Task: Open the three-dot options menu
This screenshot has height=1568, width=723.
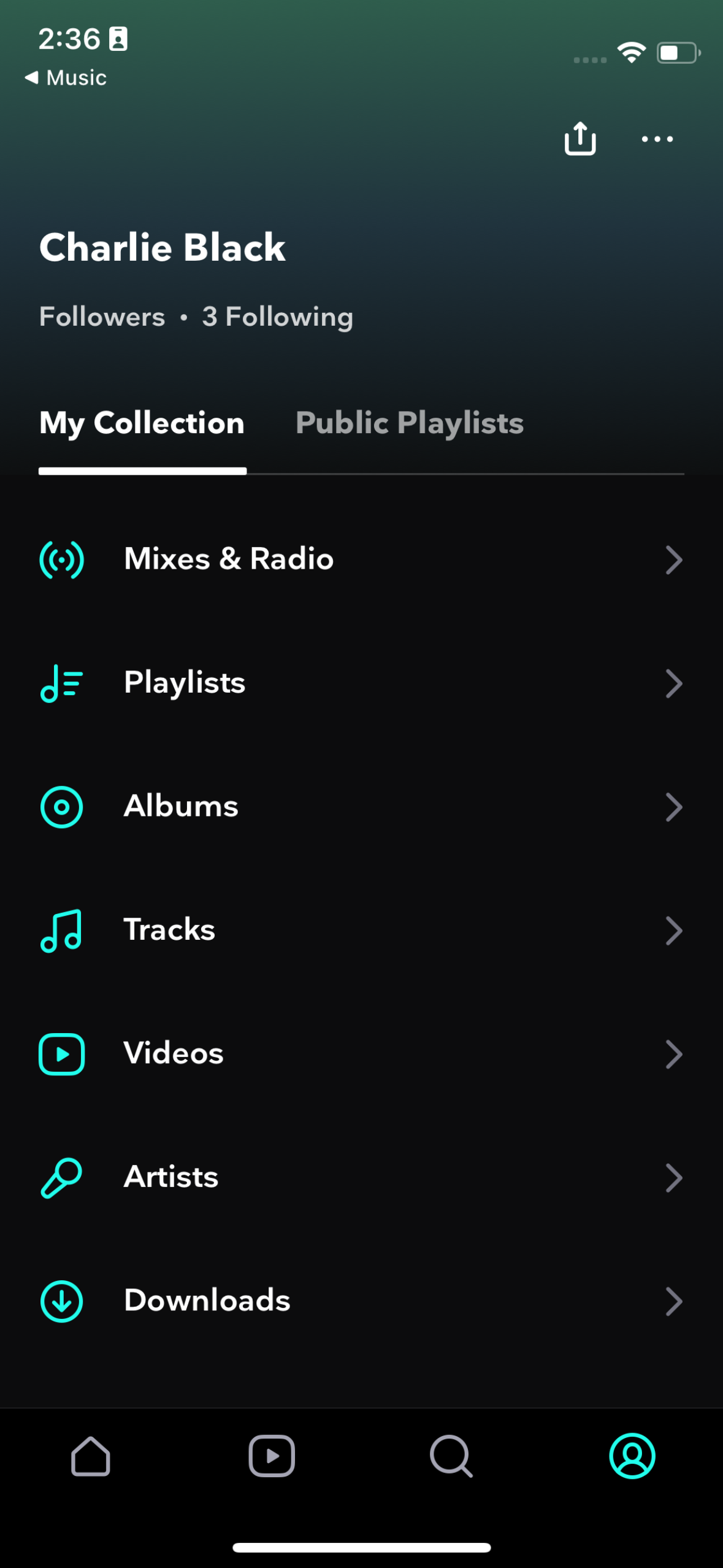Action: (656, 139)
